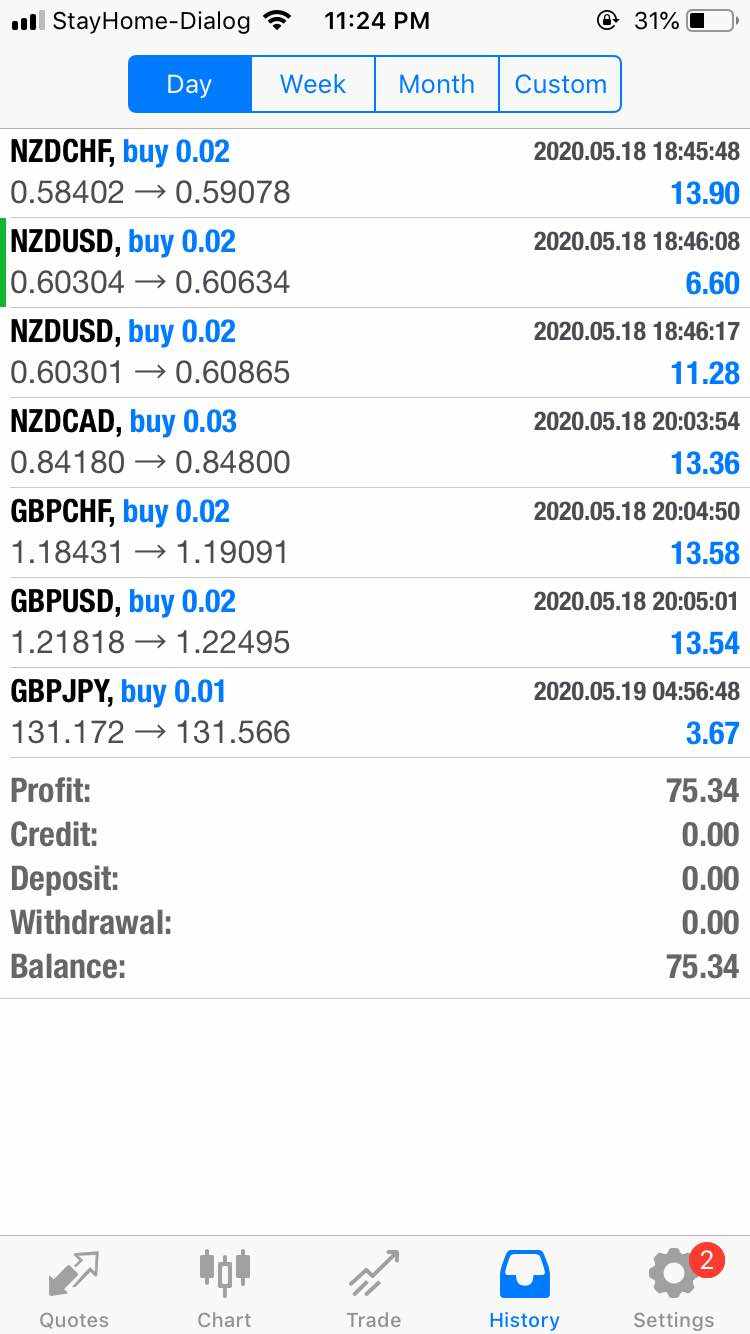Choose the Custom date range
This screenshot has width=750, height=1334.
point(560,84)
